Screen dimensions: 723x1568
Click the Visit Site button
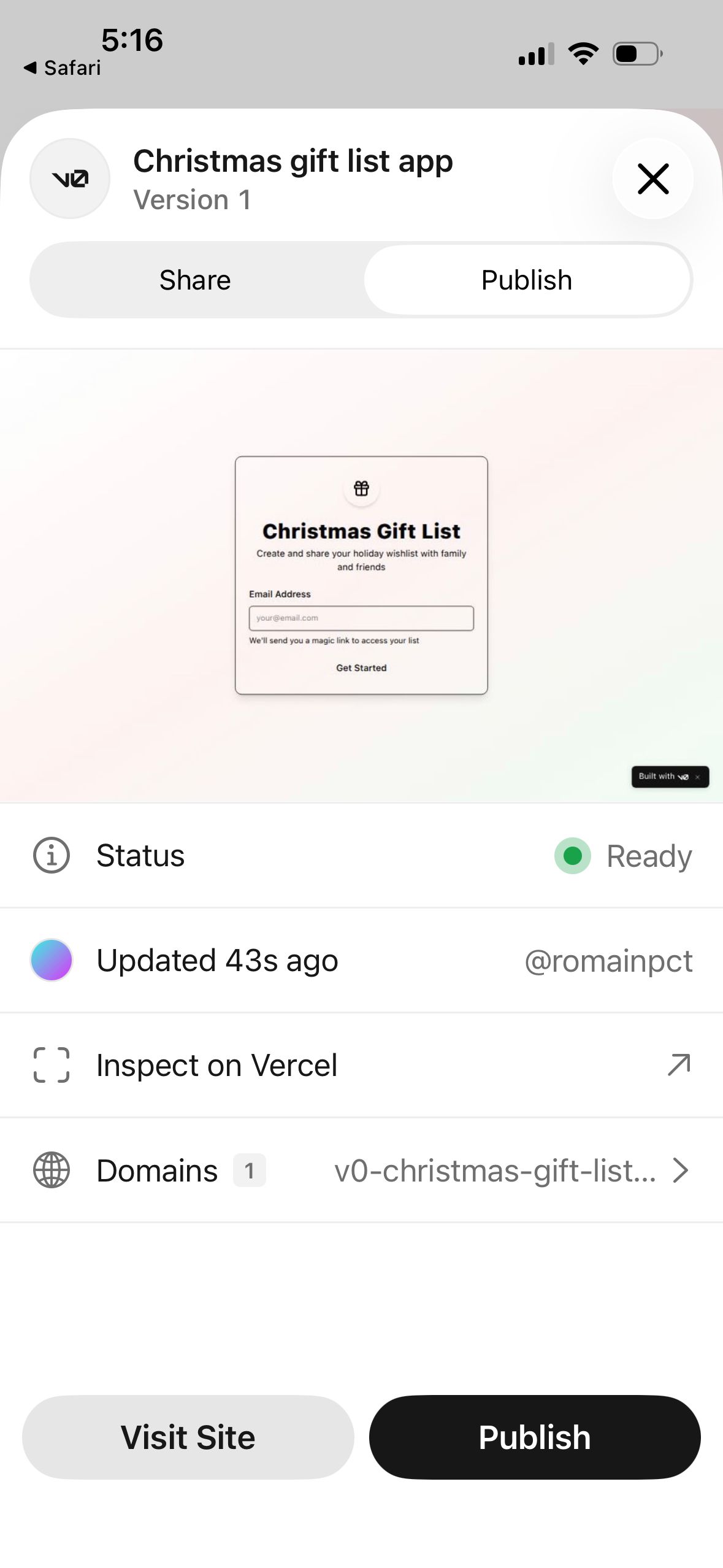188,1437
